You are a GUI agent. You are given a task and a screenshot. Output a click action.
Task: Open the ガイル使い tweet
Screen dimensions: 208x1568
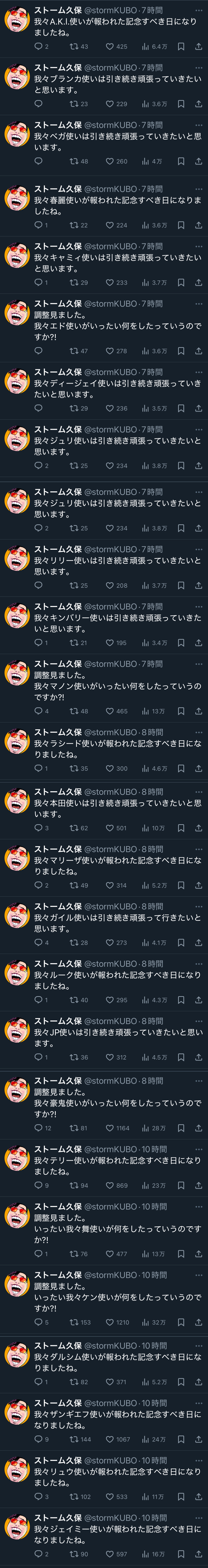[117, 924]
